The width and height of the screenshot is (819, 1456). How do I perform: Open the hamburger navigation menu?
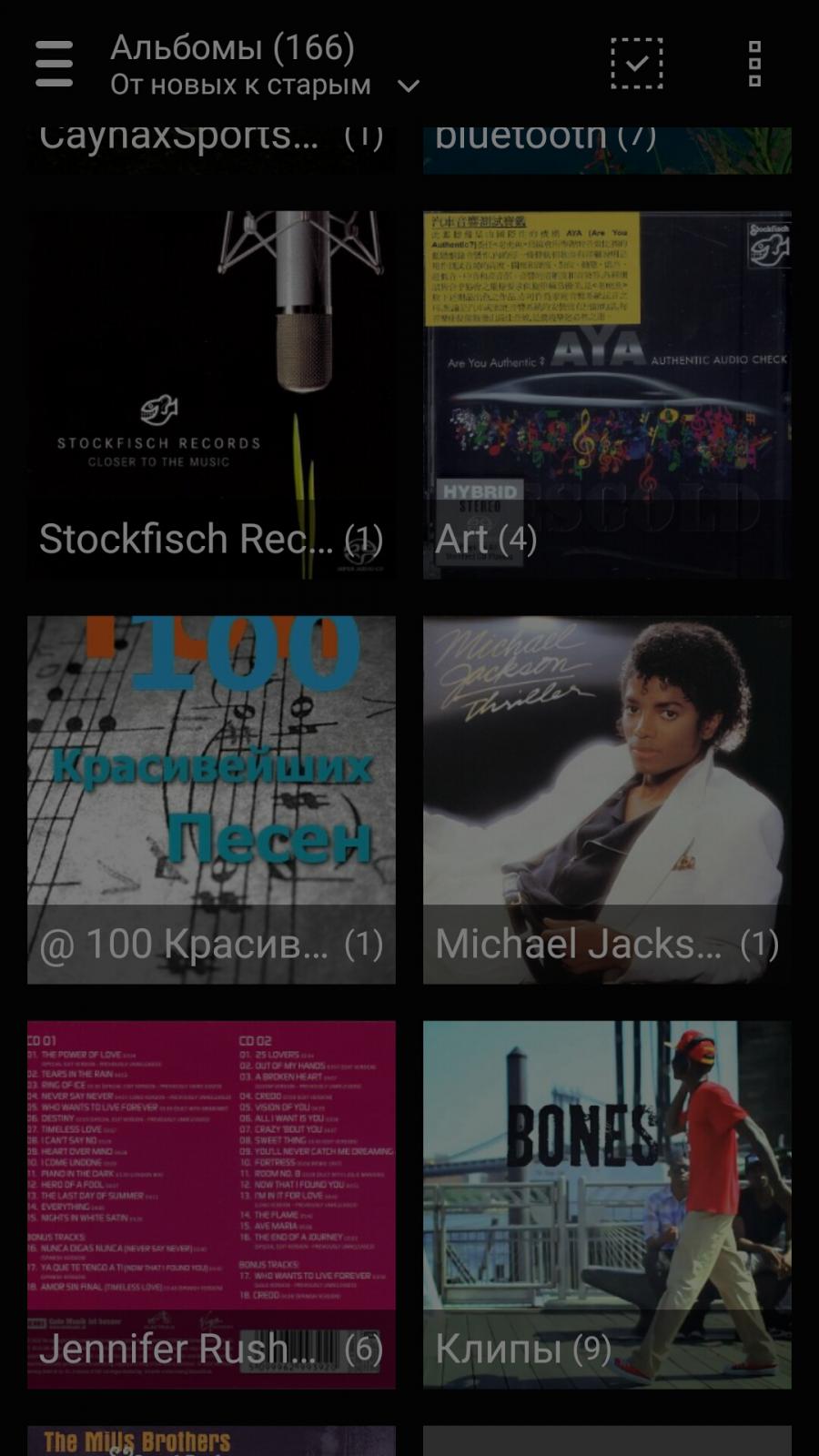coord(55,64)
